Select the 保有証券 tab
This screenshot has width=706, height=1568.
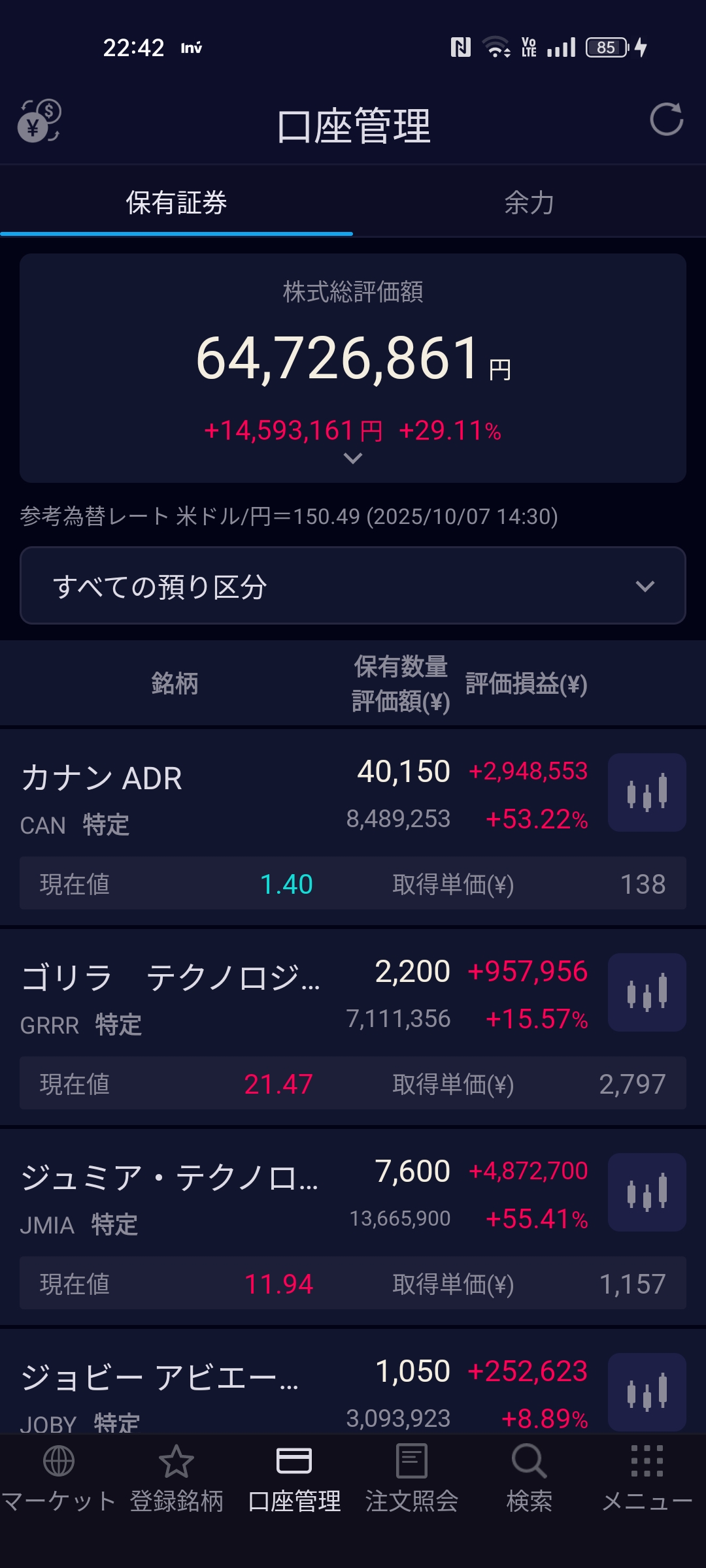click(x=176, y=203)
